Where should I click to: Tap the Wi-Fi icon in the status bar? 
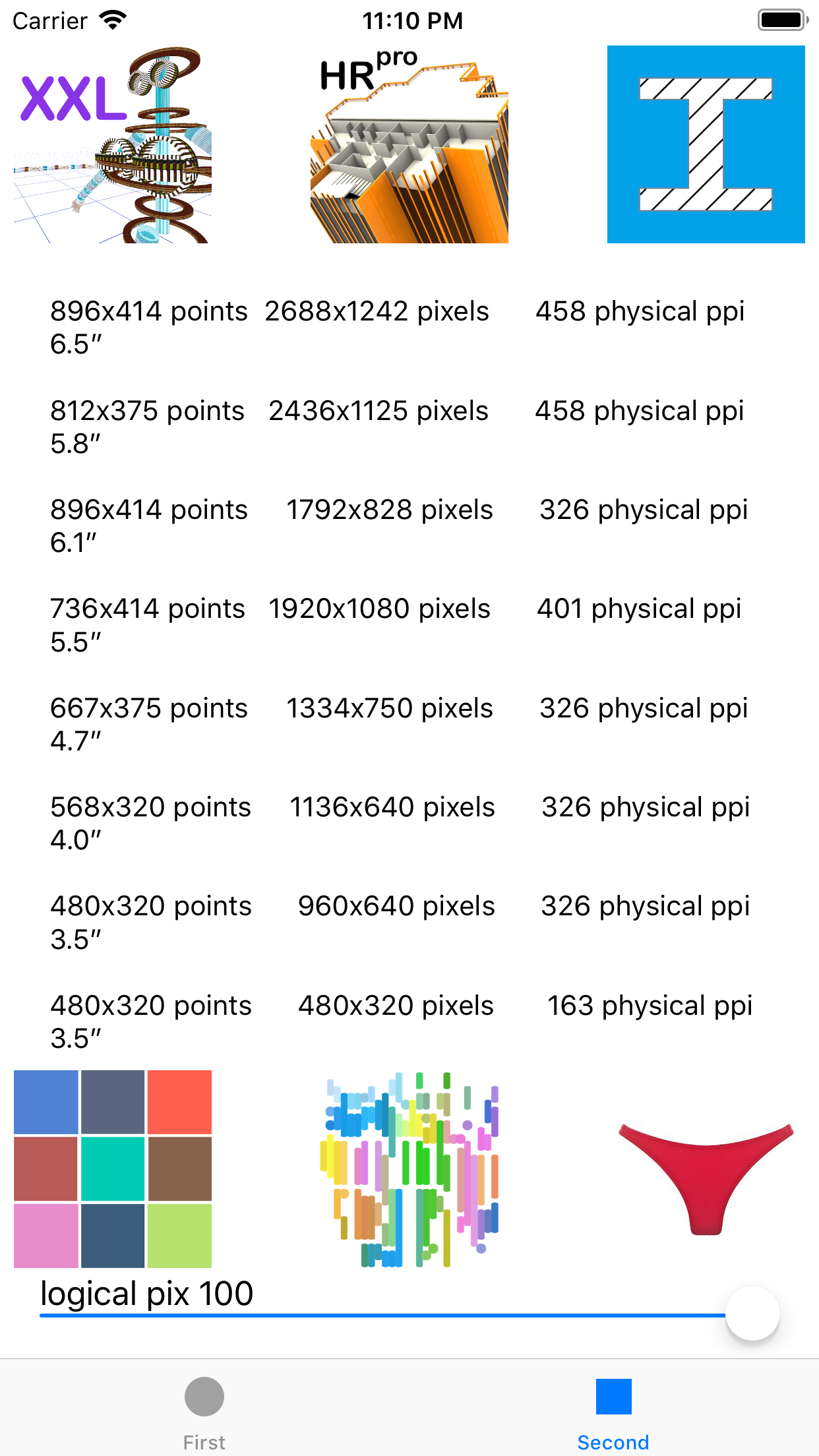point(112,18)
